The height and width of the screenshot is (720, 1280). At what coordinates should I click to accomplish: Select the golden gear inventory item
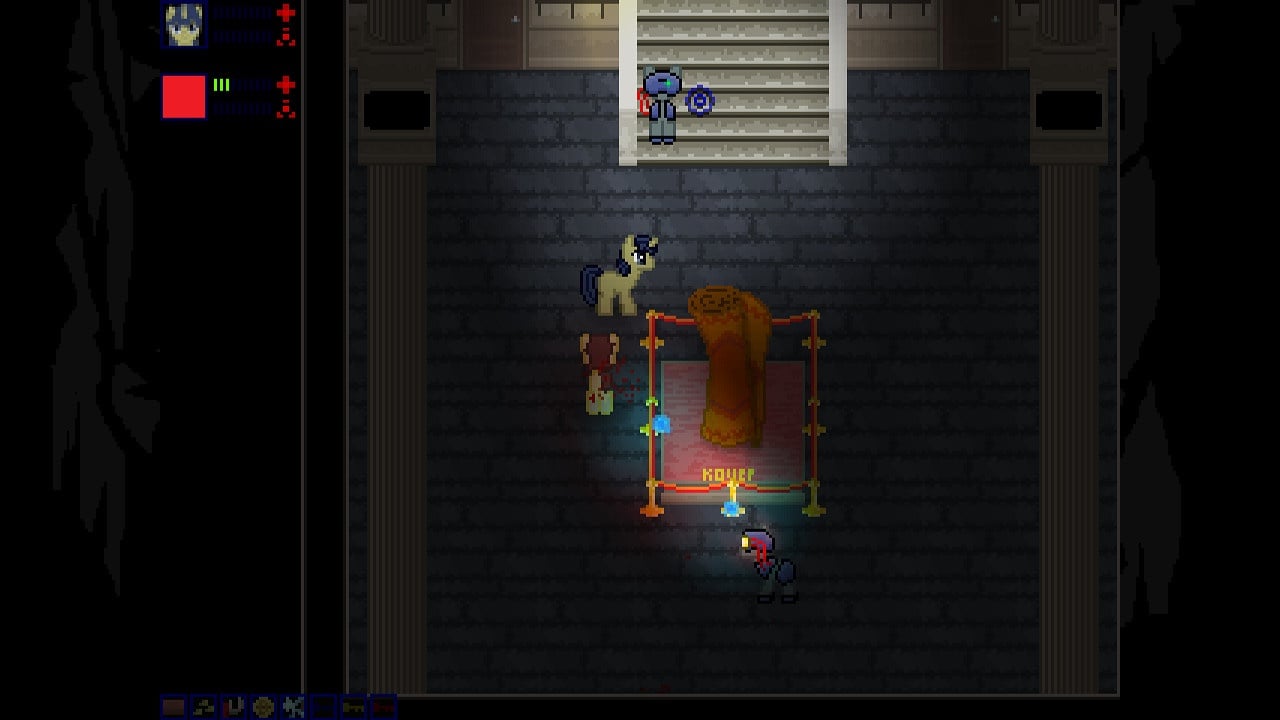click(263, 707)
